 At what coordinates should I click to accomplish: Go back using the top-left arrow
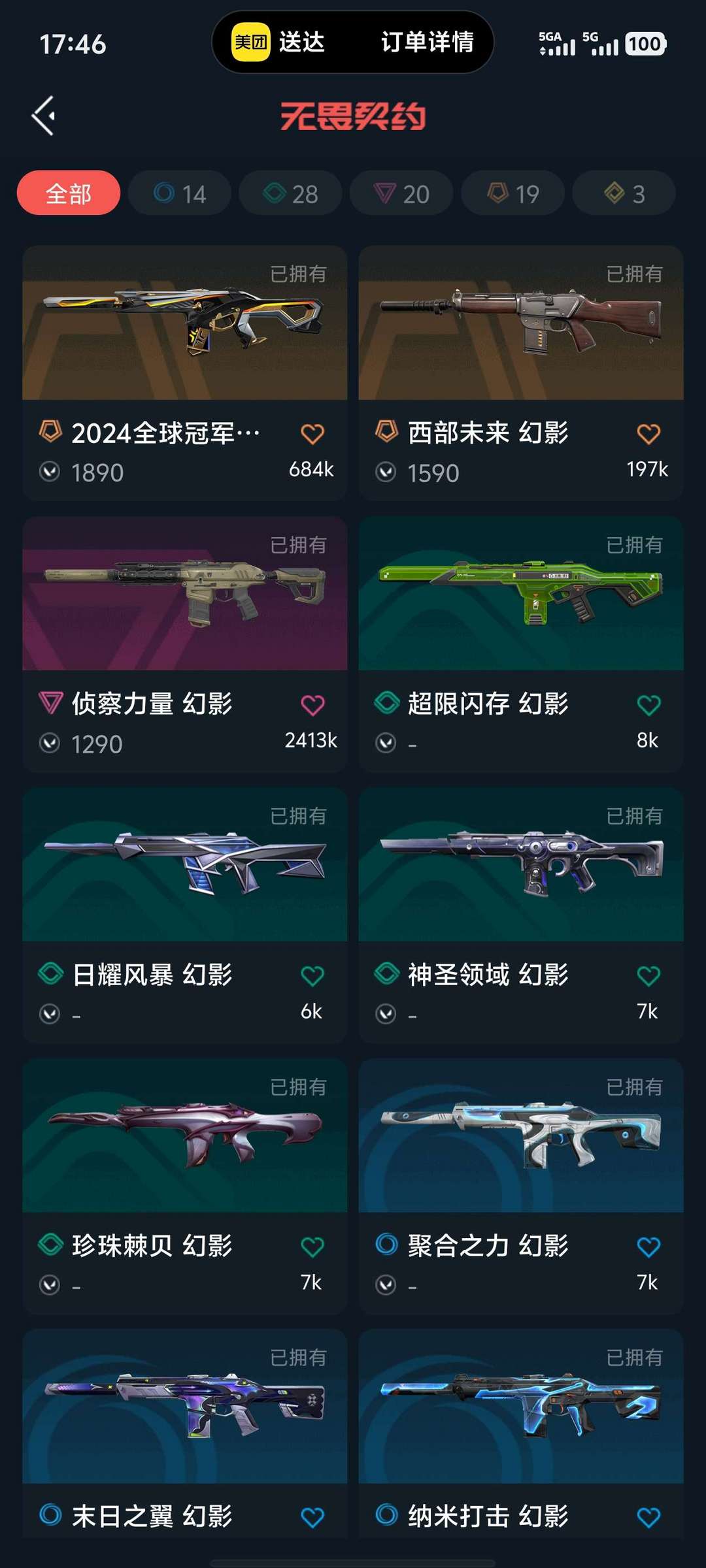(44, 116)
